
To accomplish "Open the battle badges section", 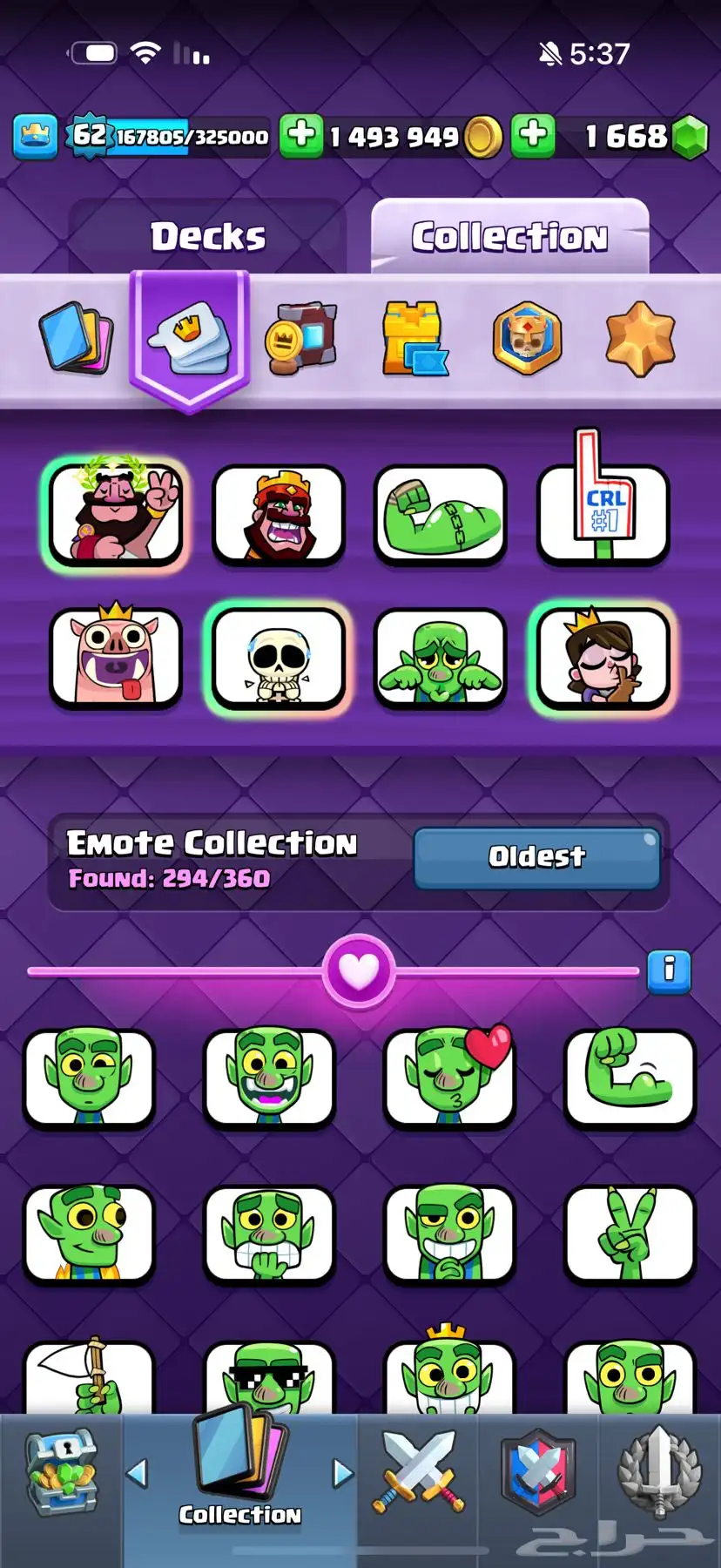I will (527, 338).
